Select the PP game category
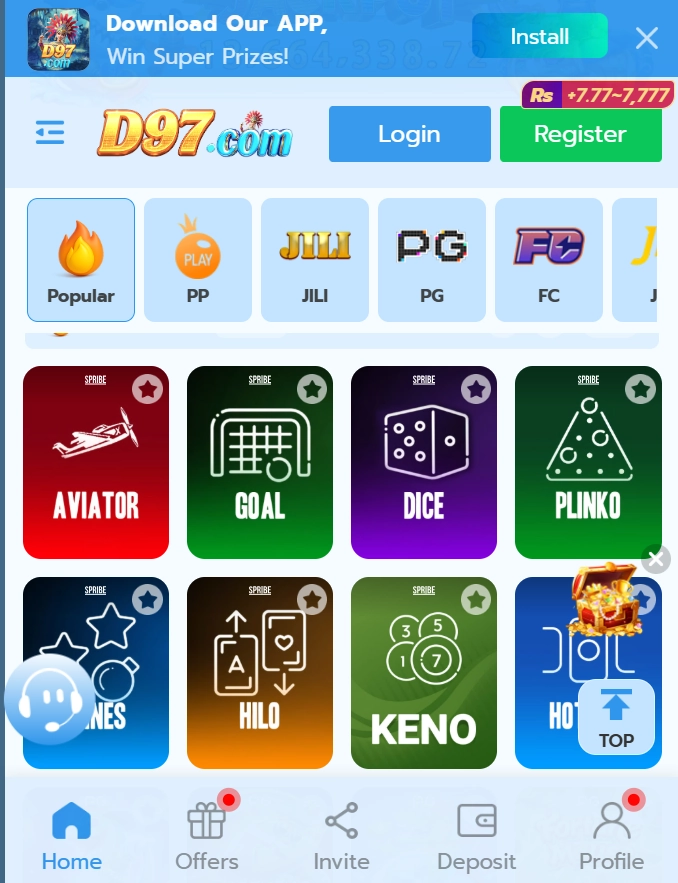 click(198, 260)
